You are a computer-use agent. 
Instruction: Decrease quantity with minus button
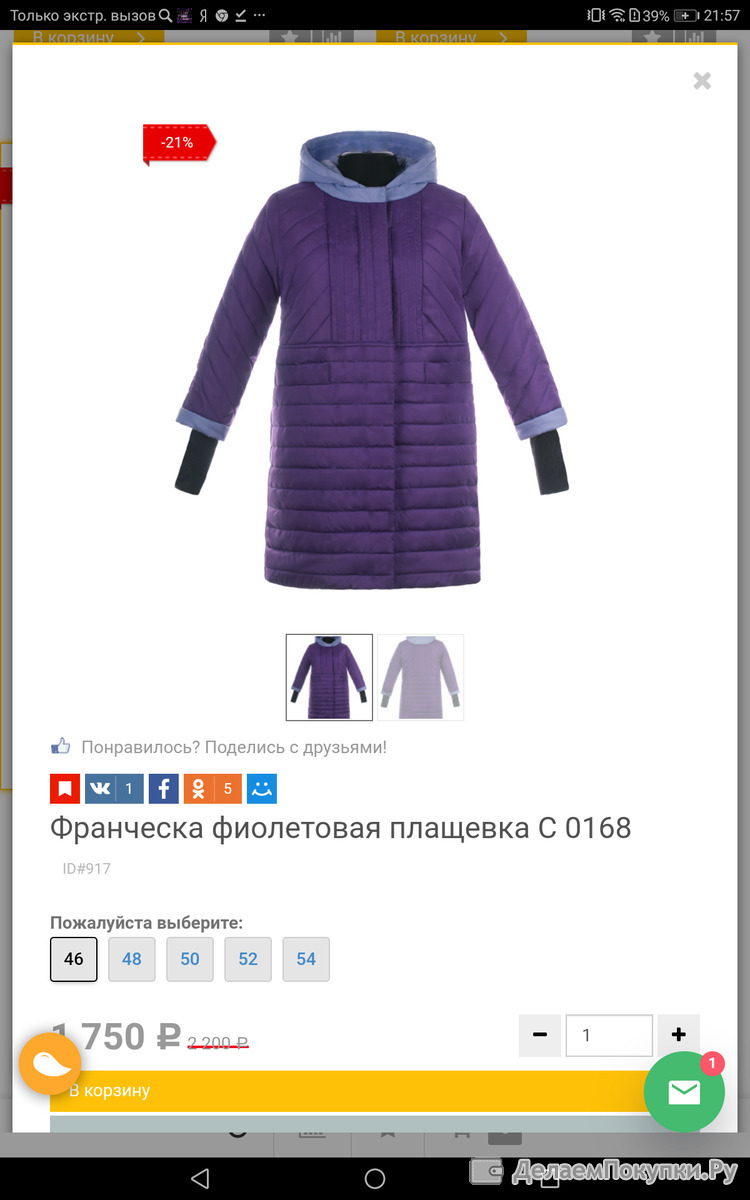540,1035
